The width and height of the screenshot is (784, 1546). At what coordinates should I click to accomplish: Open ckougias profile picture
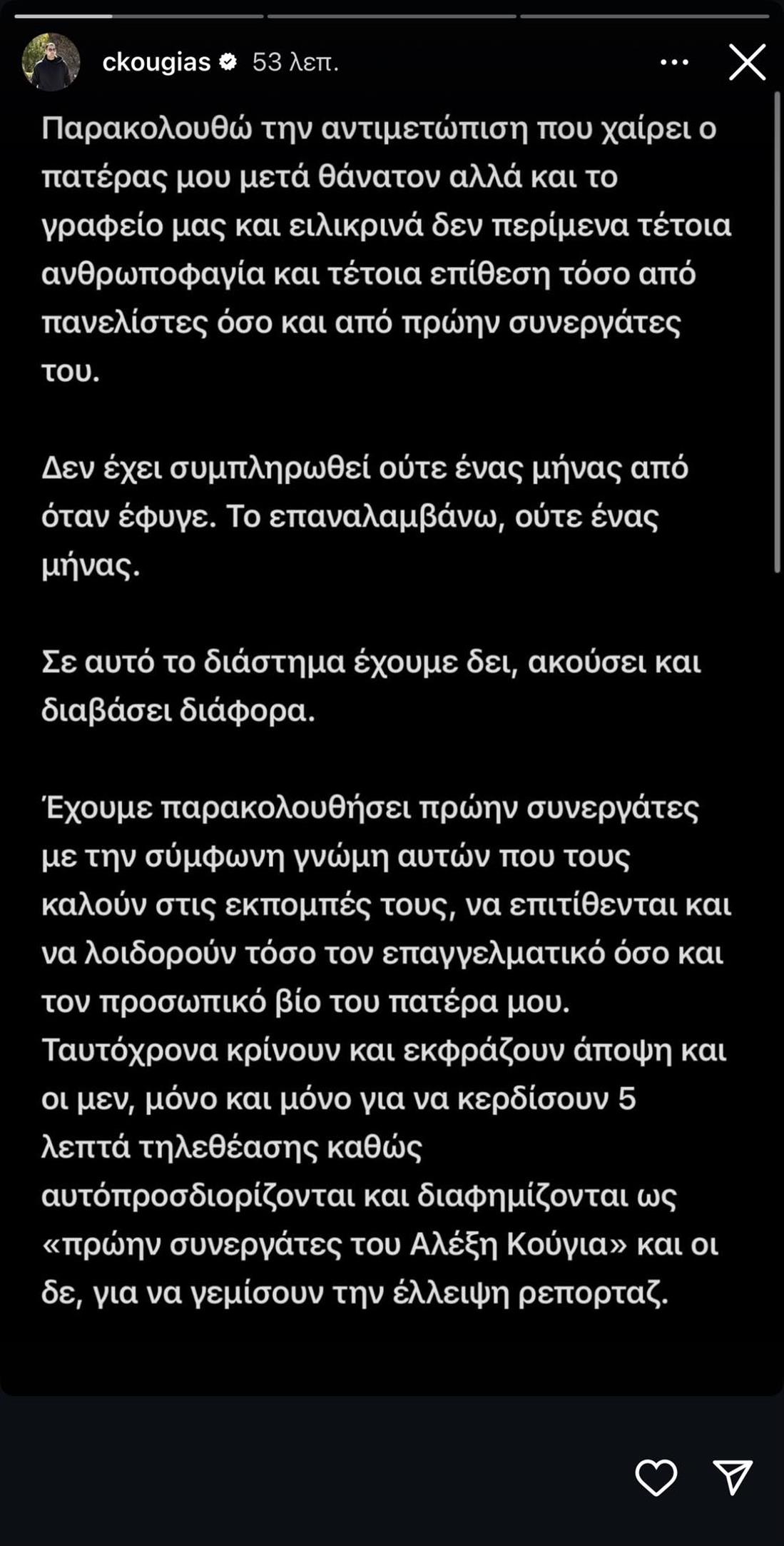coord(51,62)
